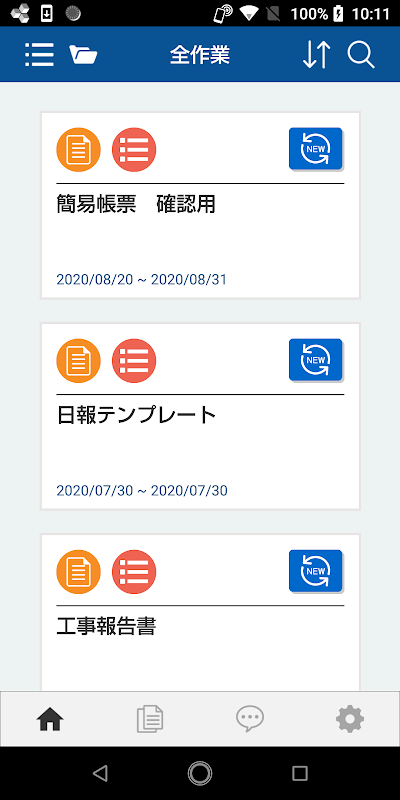The width and height of the screenshot is (400, 800).
Task: Open the 簡易帳票 確認用 card
Action: coord(201,205)
